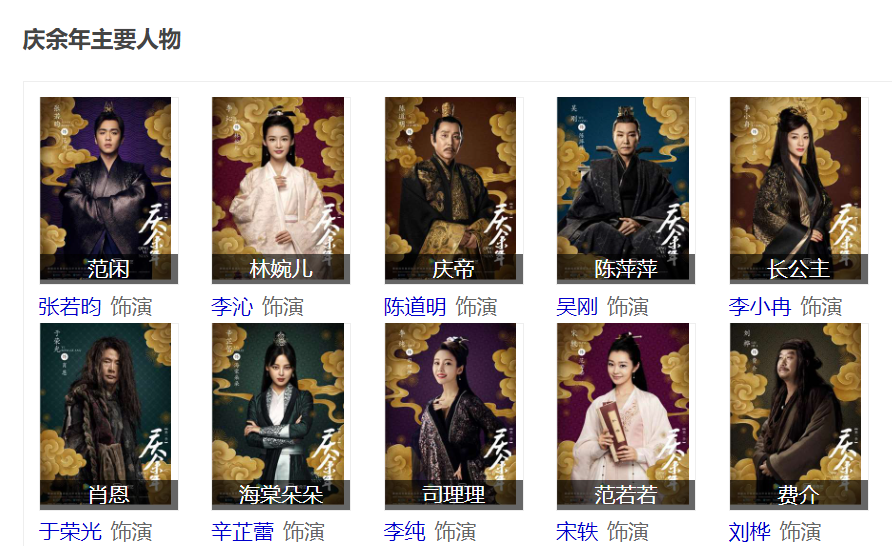Open actor link 张若昀
Image resolution: width=892 pixels, height=546 pixels.
[x=70, y=306]
